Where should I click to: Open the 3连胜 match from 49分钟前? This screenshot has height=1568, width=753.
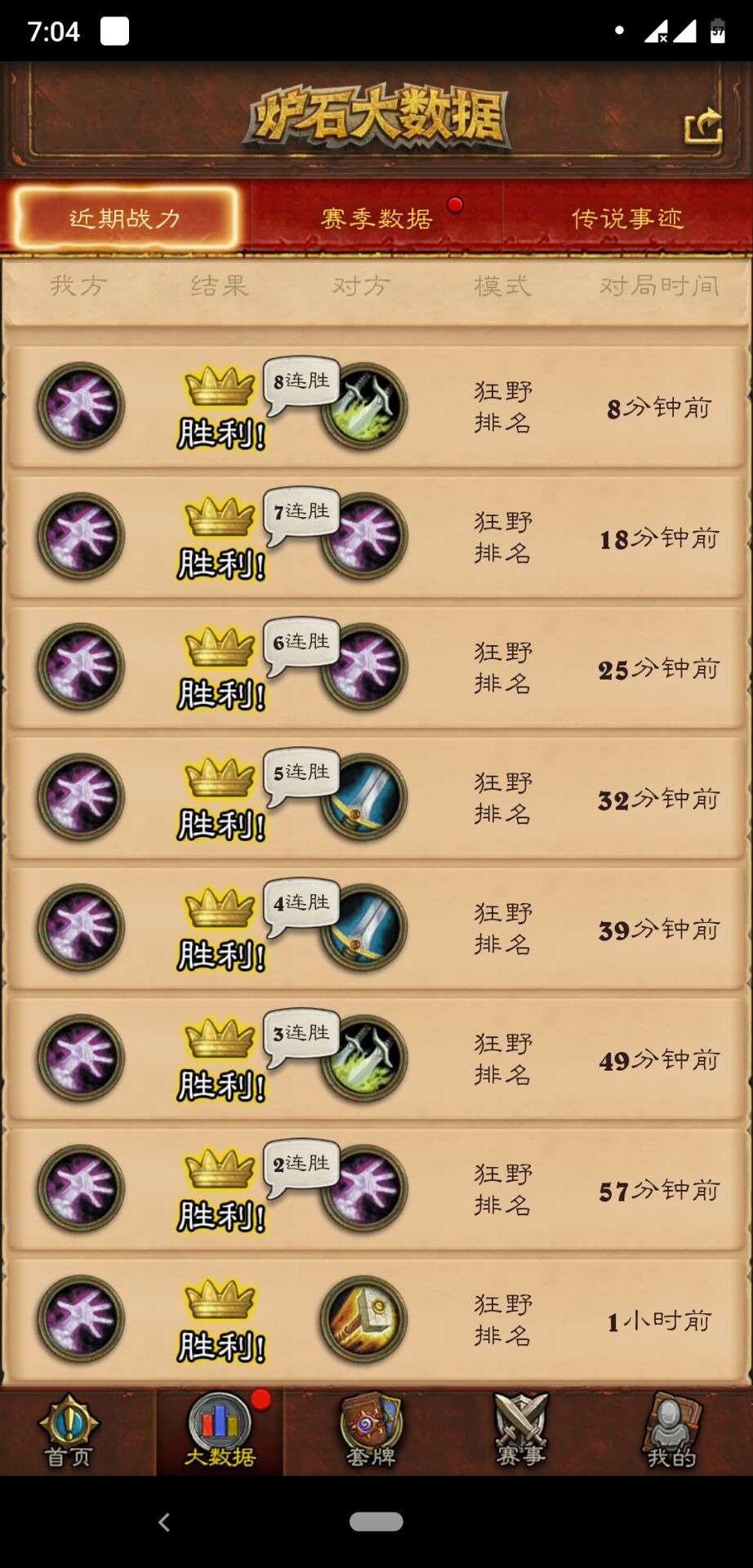click(x=376, y=1059)
